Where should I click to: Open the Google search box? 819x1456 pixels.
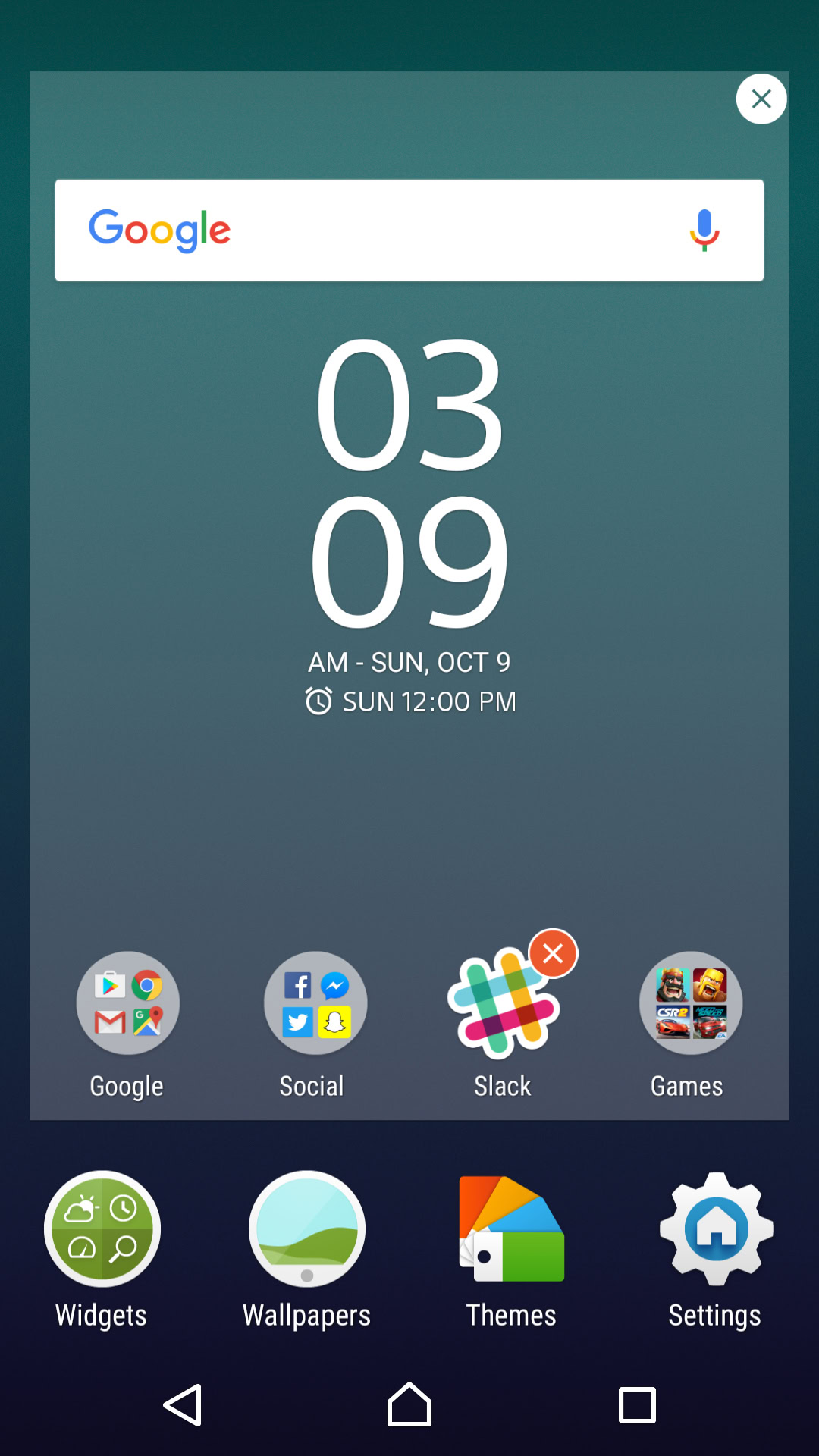coord(379,230)
